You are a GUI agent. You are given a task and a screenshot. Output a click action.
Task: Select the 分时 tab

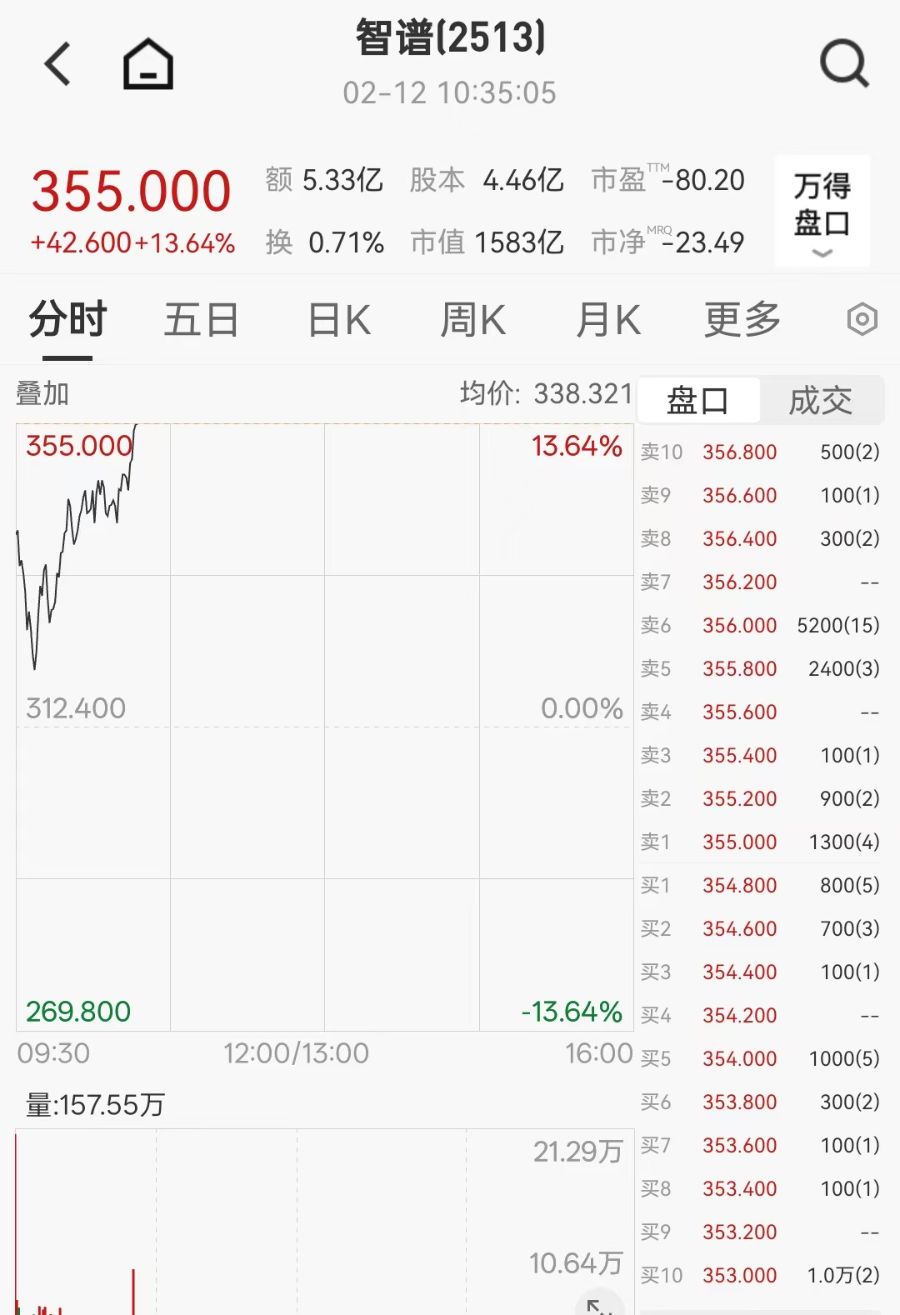tap(68, 320)
